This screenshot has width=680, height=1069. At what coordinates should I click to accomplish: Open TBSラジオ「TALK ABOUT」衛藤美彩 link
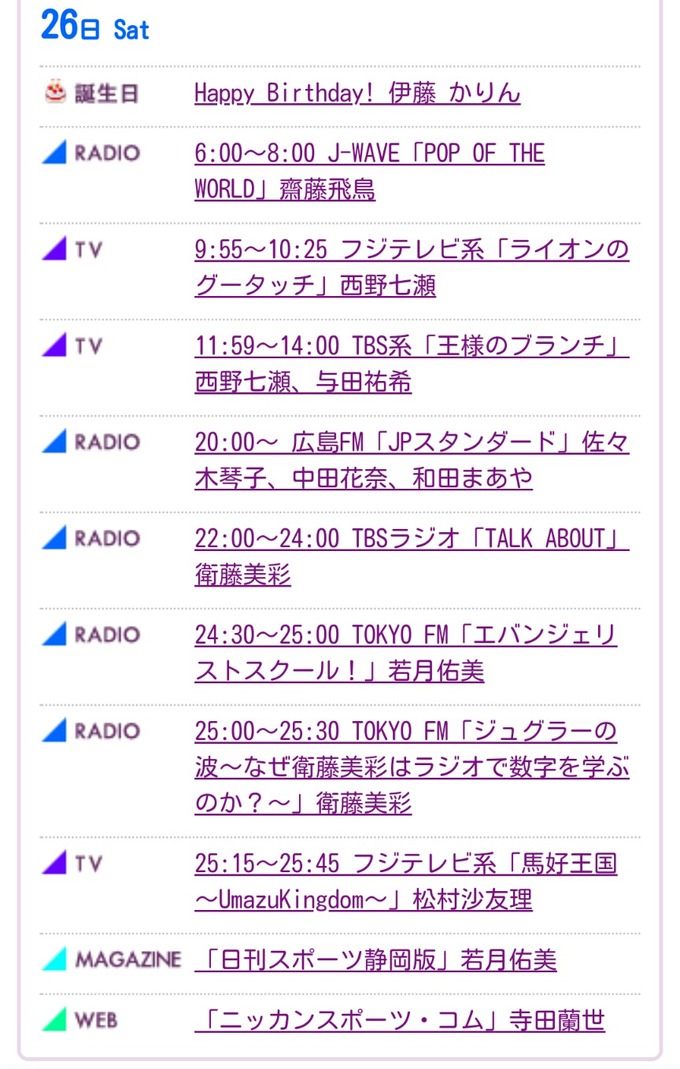(x=411, y=538)
